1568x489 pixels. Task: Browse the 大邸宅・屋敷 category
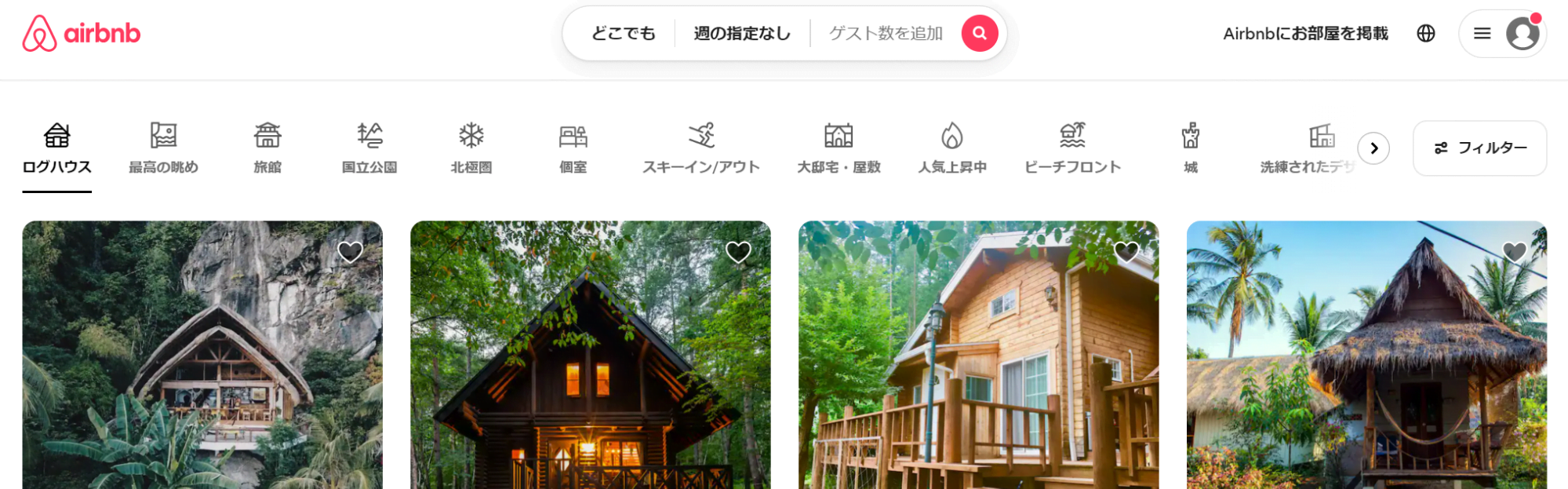click(x=839, y=148)
